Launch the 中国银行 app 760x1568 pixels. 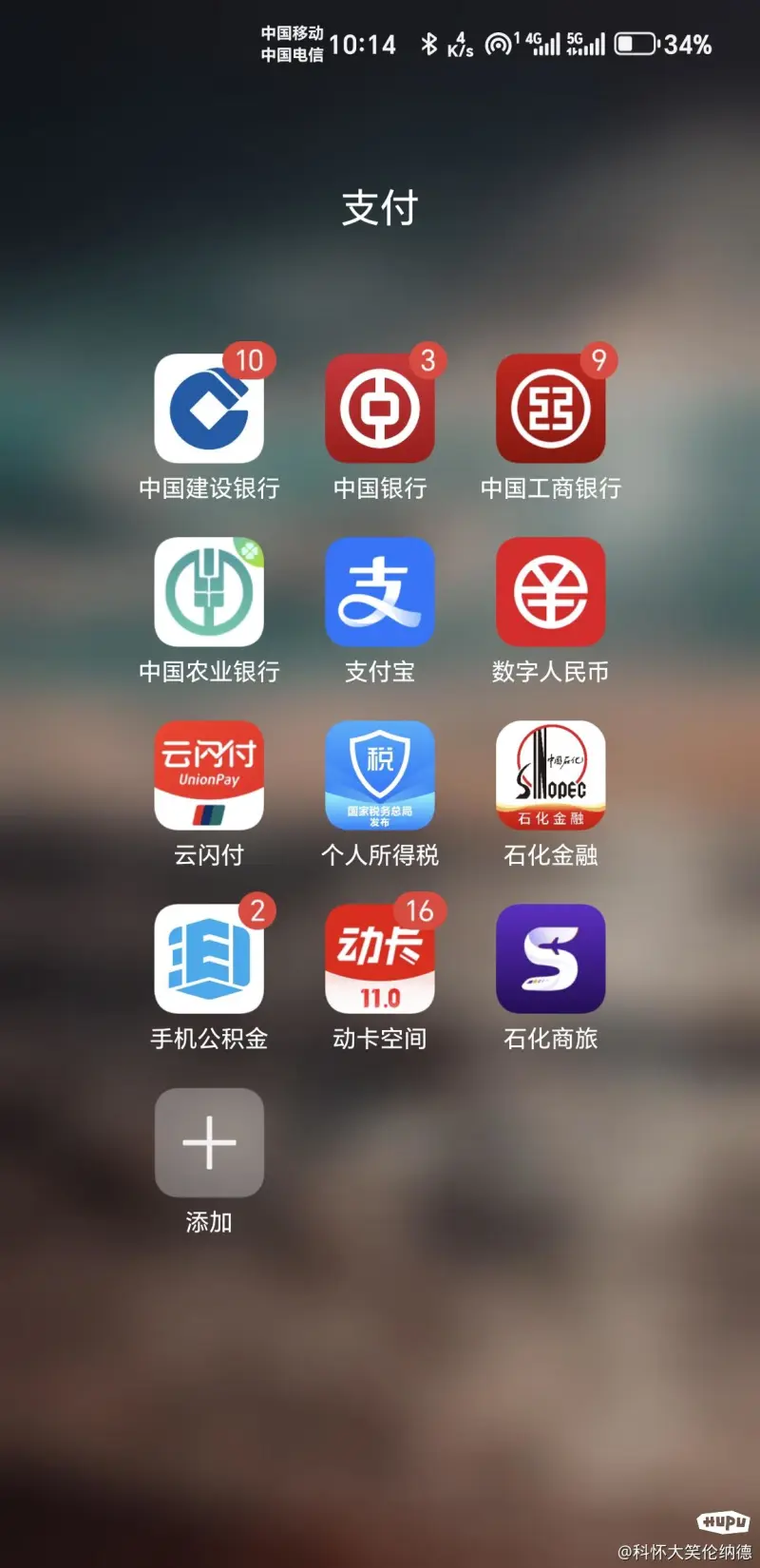[380, 409]
